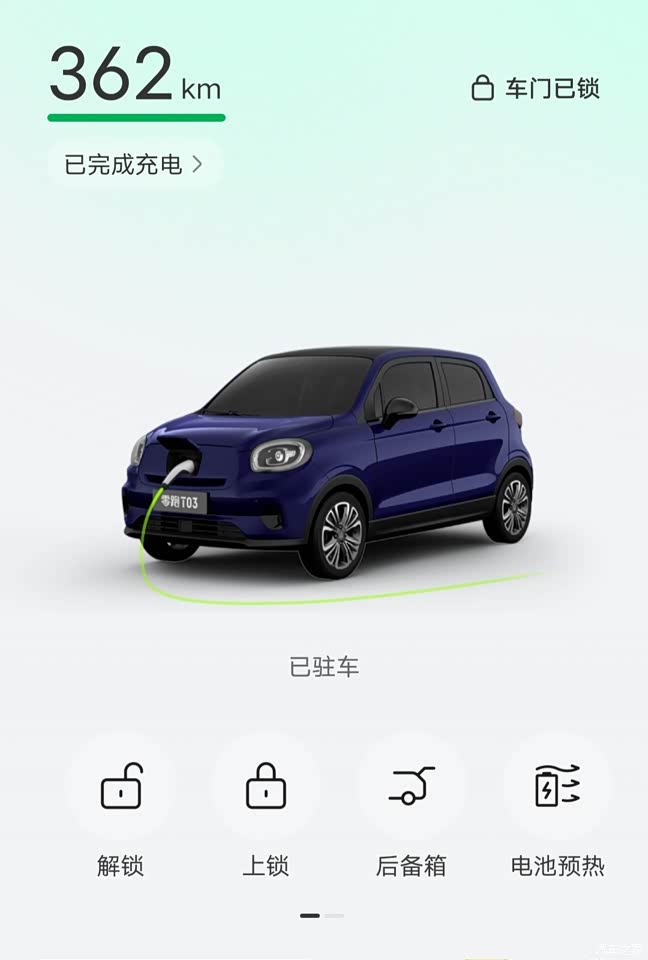The image size is (648, 960).
Task: Lock the car with 上锁
Action: coord(266,787)
